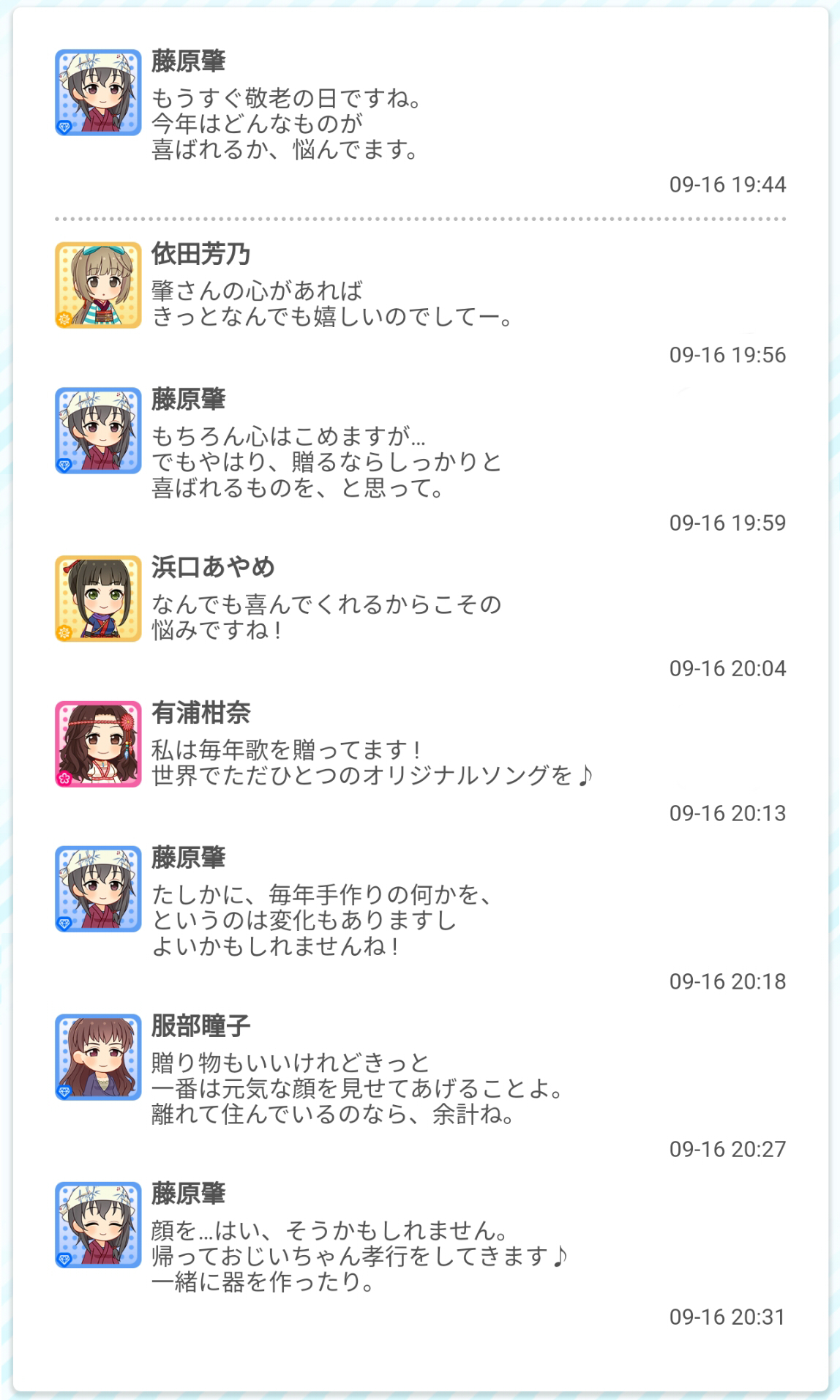Tap 藤原肇's avatar on the 19:44 post
The image size is (840, 1400).
[x=98, y=93]
